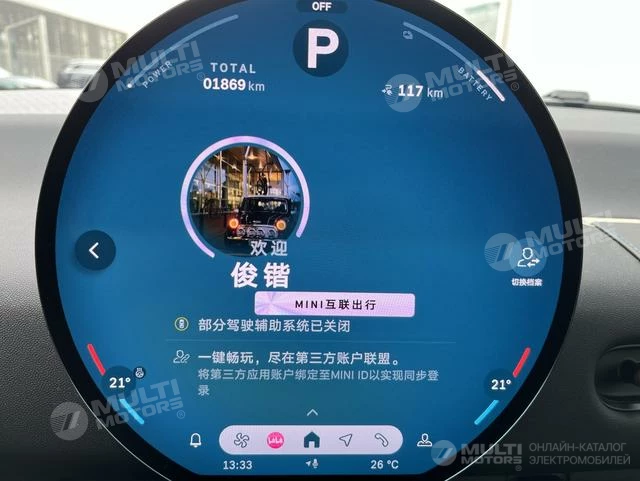Open the phone menu
This screenshot has height=481, width=640.
381,440
